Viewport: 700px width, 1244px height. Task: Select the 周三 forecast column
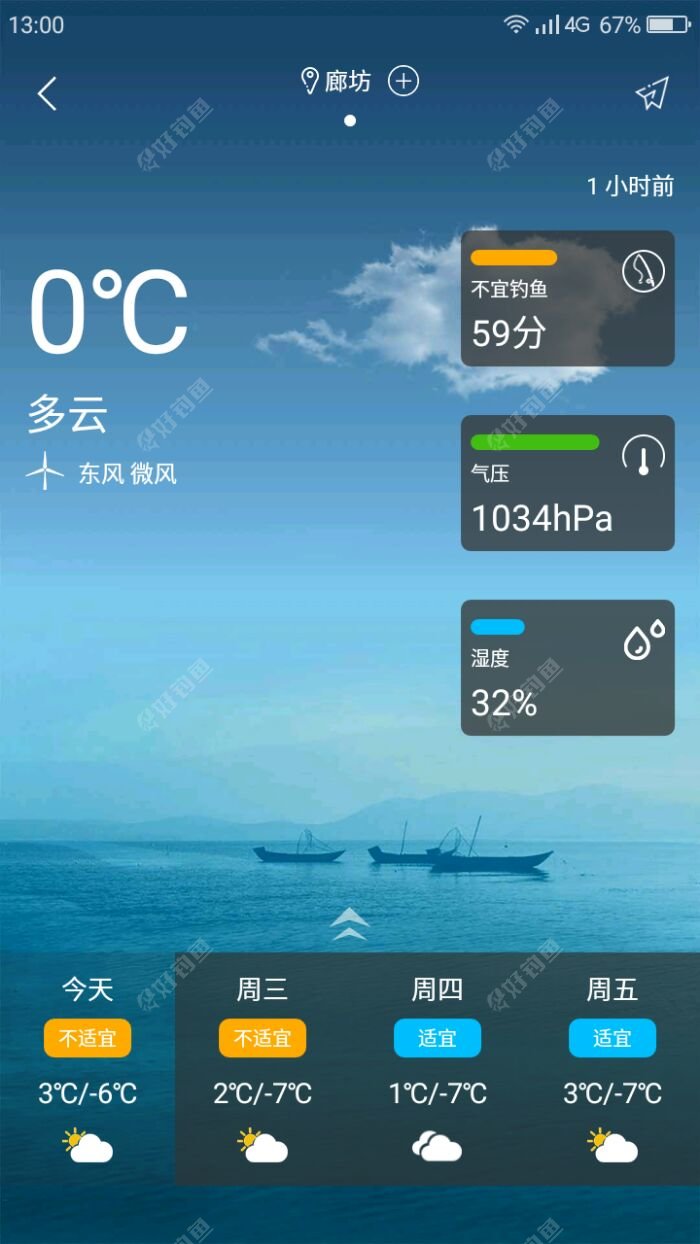[x=263, y=1068]
